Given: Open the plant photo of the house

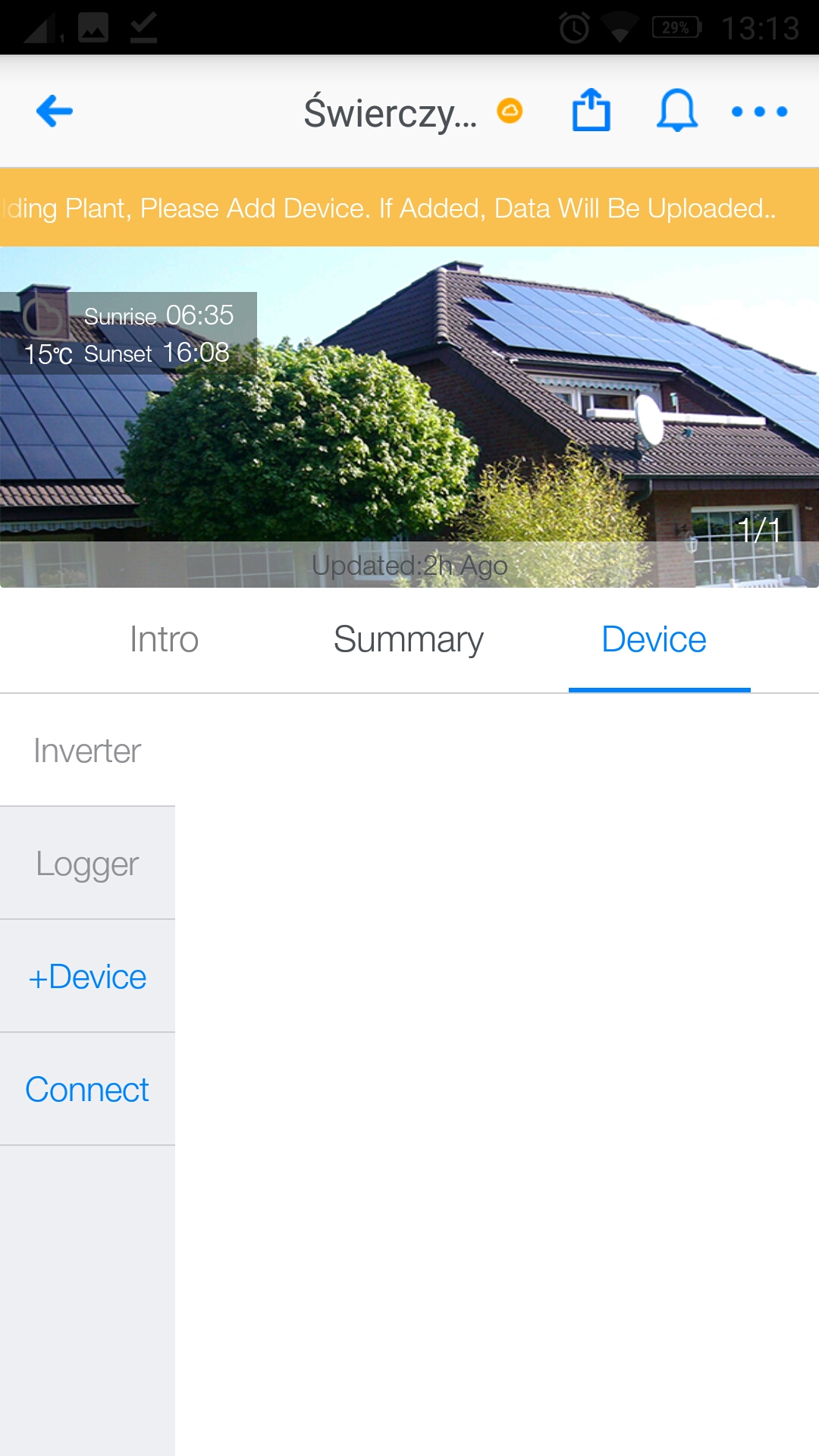Looking at the screenshot, I should point(409,416).
